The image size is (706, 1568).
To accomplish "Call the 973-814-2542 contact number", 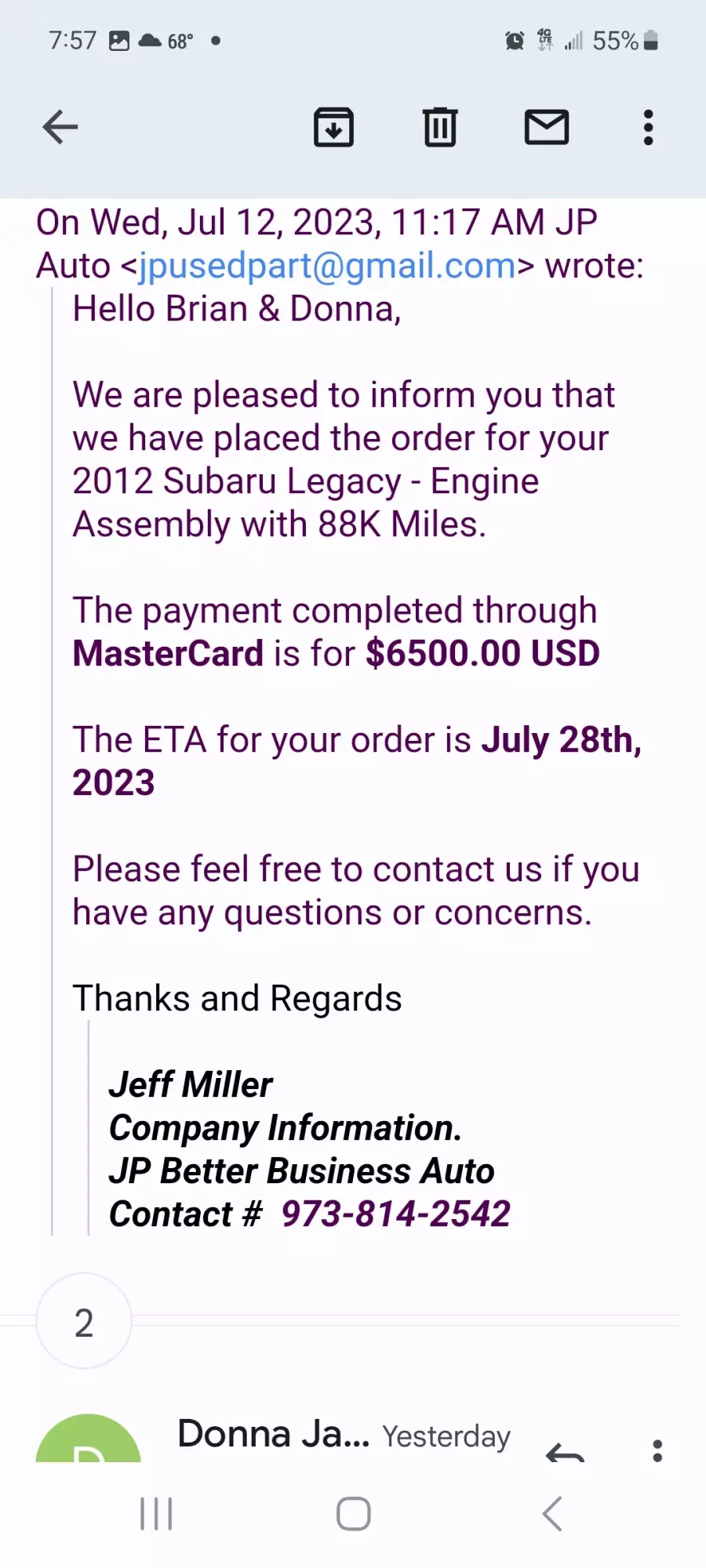I will tap(396, 1214).
